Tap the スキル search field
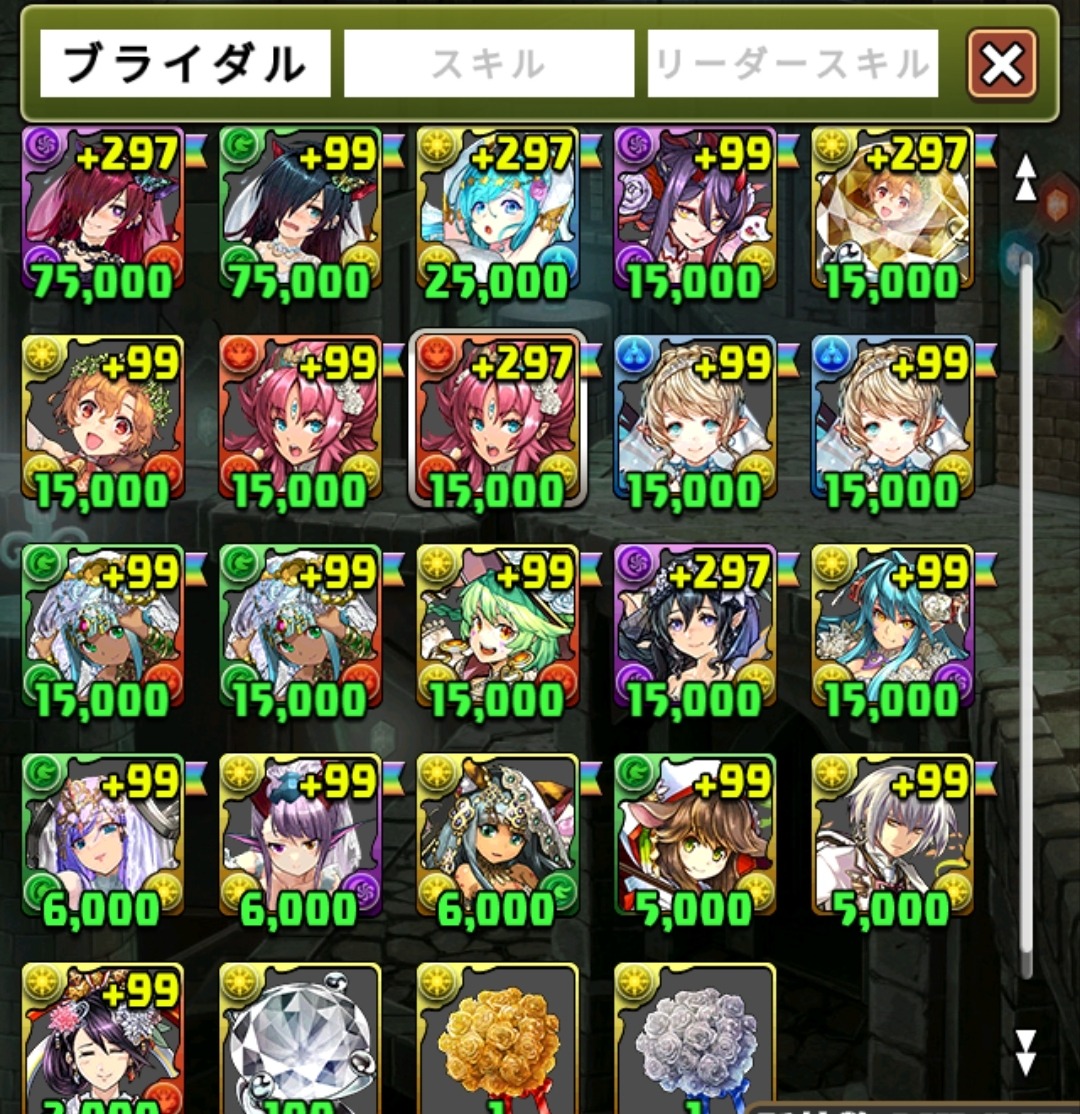The height and width of the screenshot is (1114, 1080). pos(489,64)
